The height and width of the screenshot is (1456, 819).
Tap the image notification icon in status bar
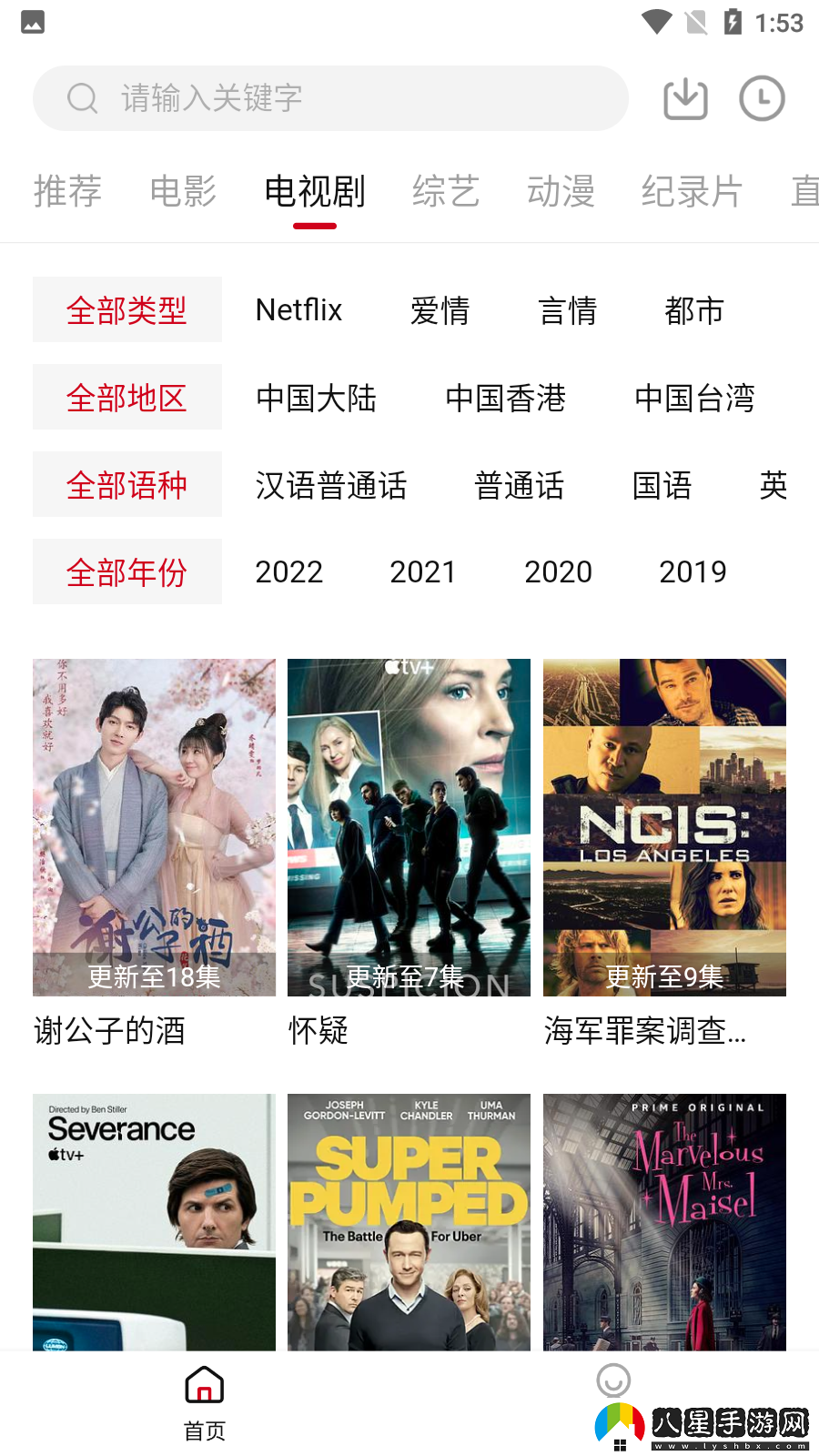(x=32, y=22)
